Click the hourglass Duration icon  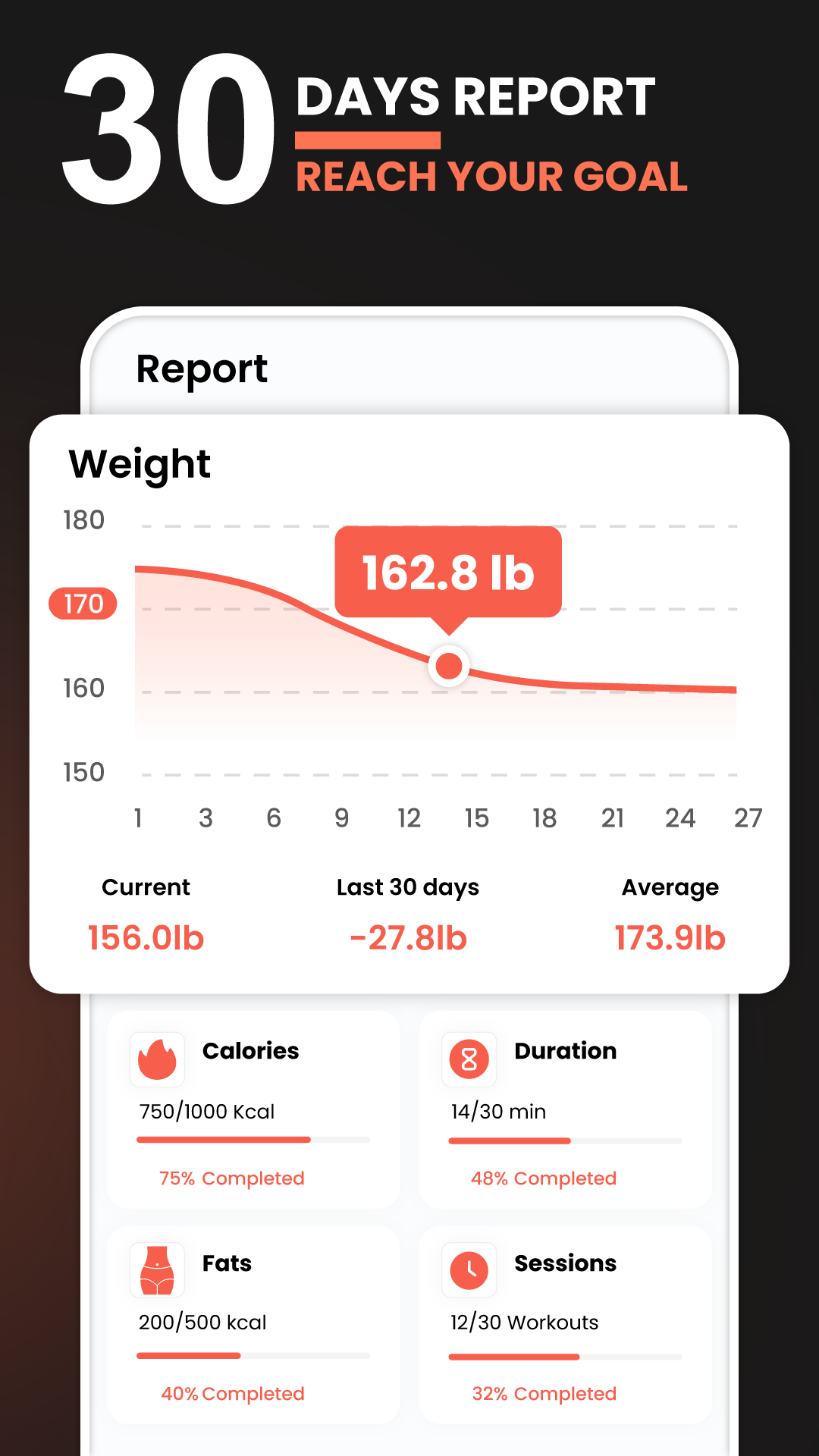[470, 1059]
